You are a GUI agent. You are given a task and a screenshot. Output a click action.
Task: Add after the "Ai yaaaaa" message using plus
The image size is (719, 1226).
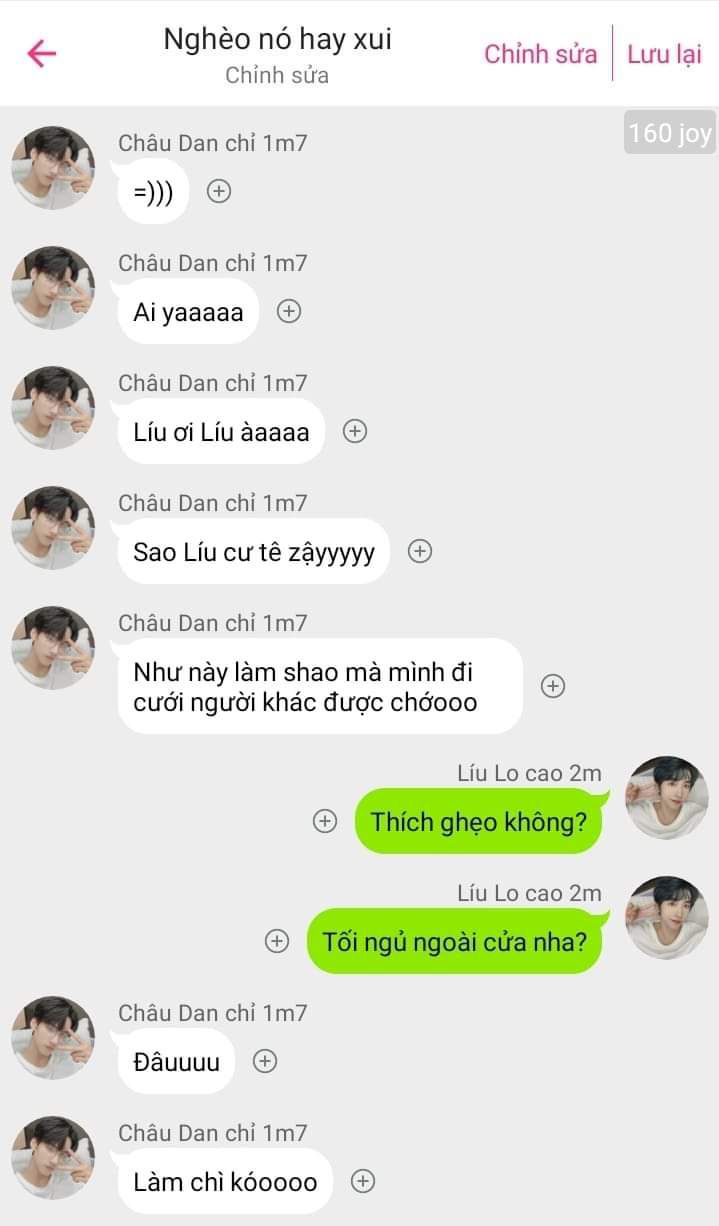(289, 312)
